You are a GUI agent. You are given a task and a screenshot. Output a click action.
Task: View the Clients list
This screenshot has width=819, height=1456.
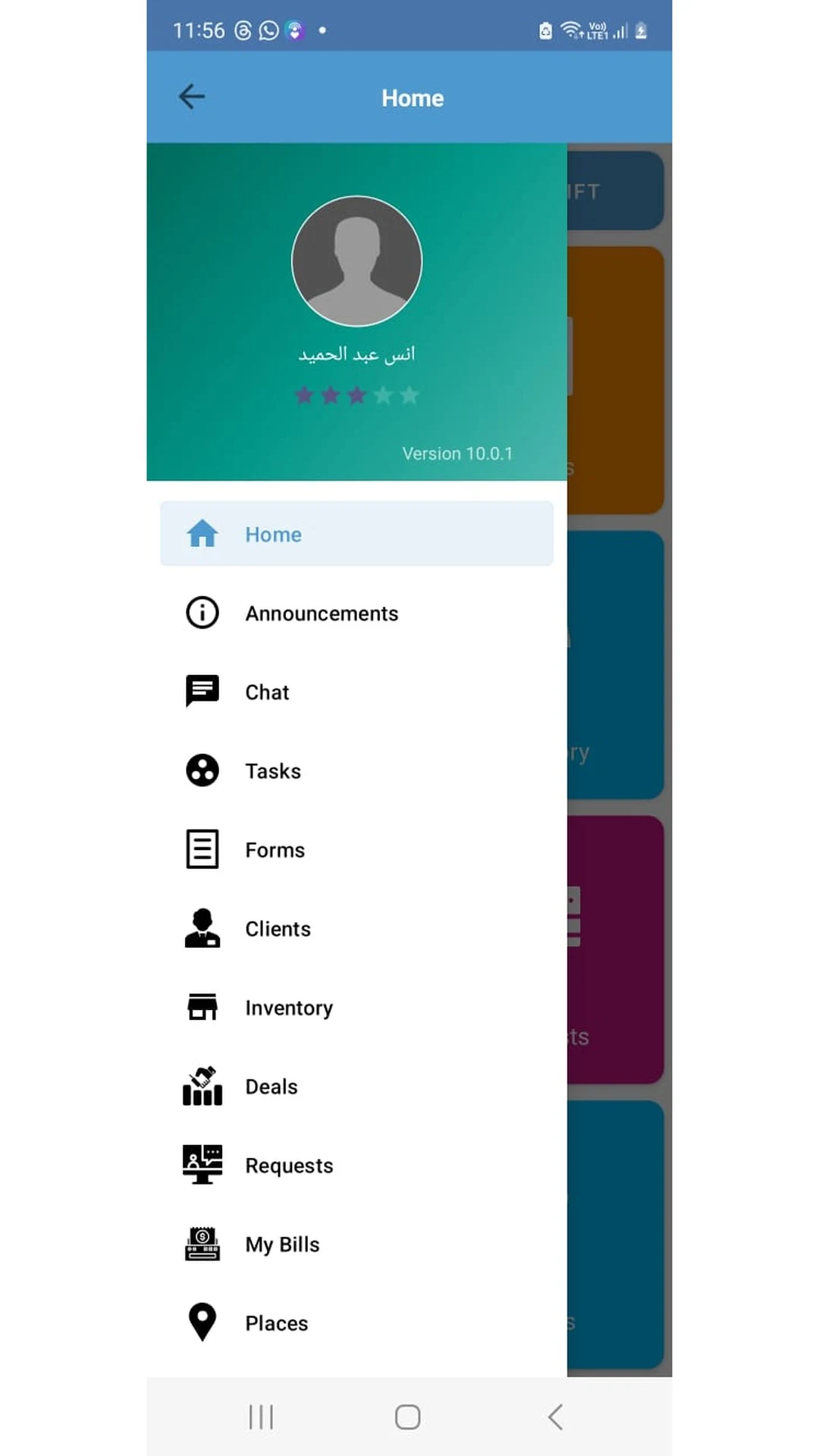(356, 928)
